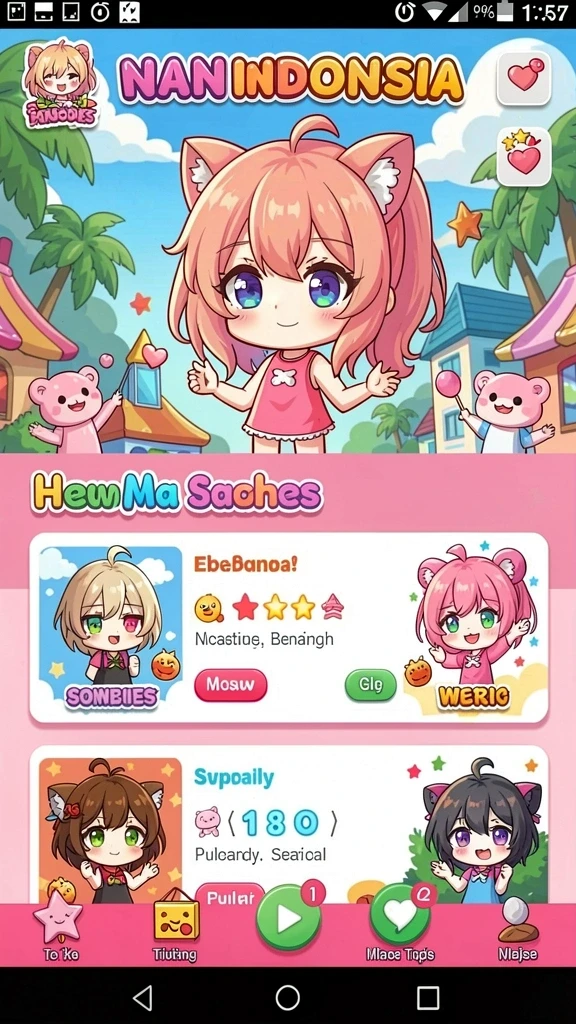Tap the pink Mosaw button
The height and width of the screenshot is (1024, 576).
231,685
